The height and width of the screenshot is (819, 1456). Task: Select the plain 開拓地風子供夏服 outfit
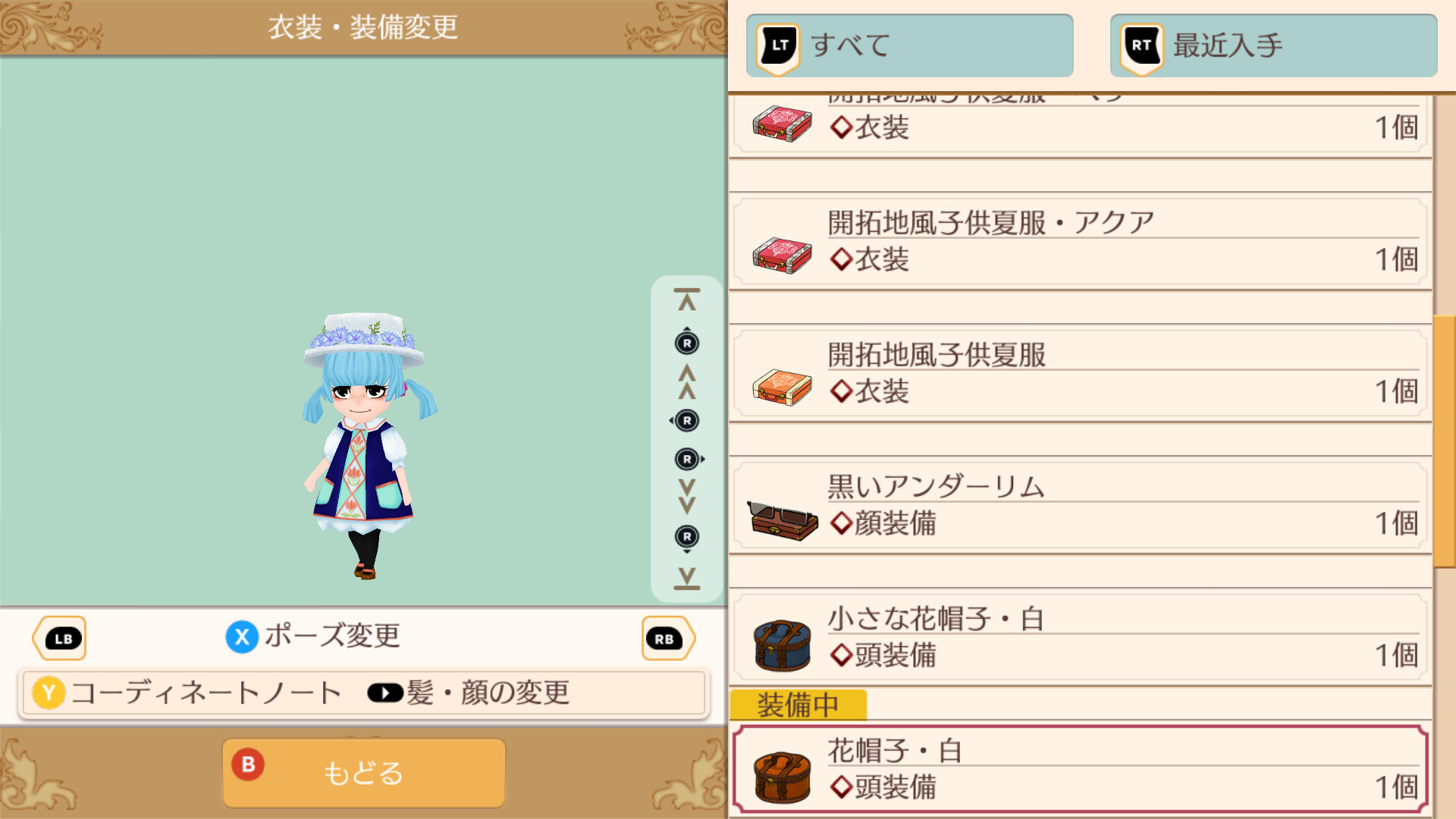pos(1080,375)
